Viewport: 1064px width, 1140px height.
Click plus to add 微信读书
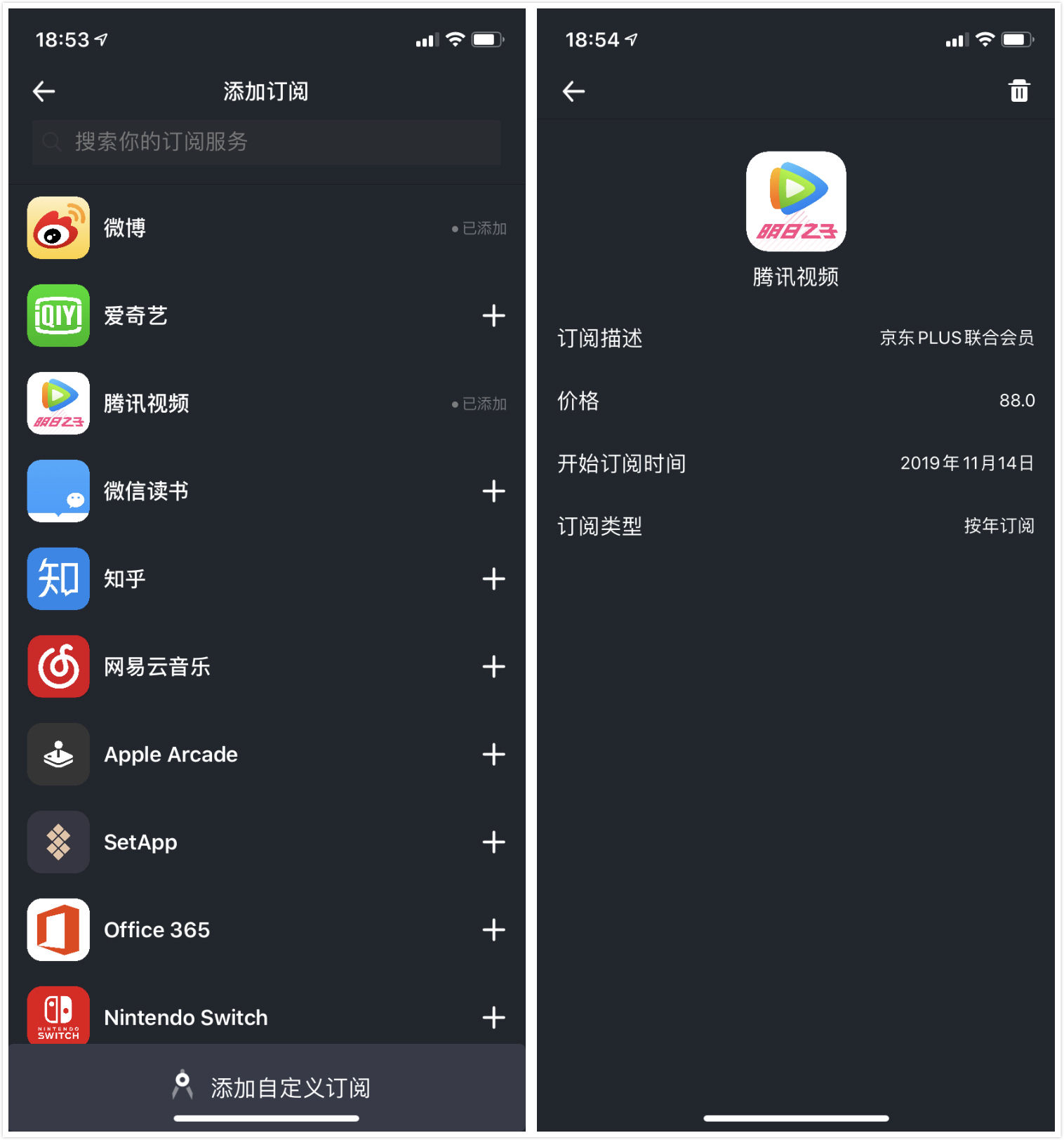(493, 491)
